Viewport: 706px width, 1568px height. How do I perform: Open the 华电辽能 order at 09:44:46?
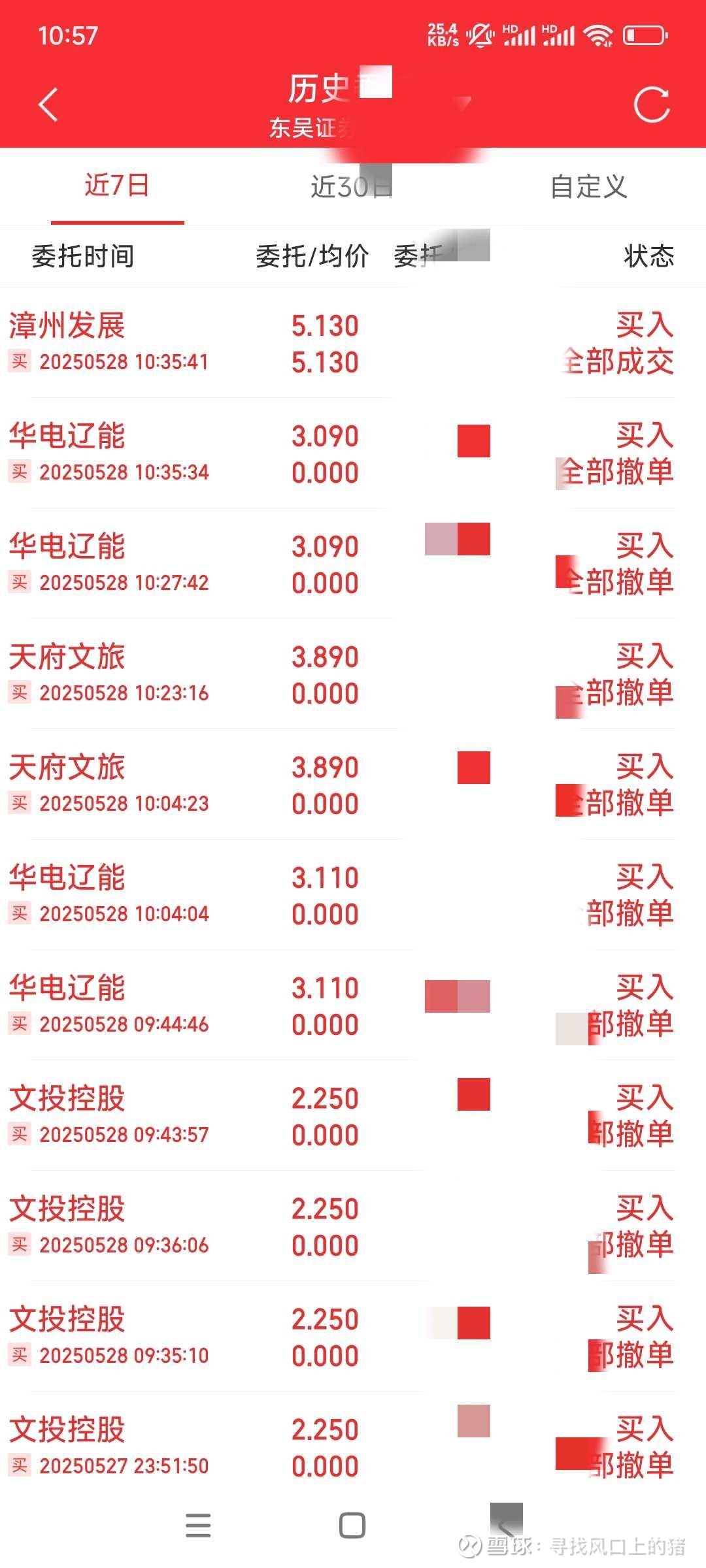353,1005
